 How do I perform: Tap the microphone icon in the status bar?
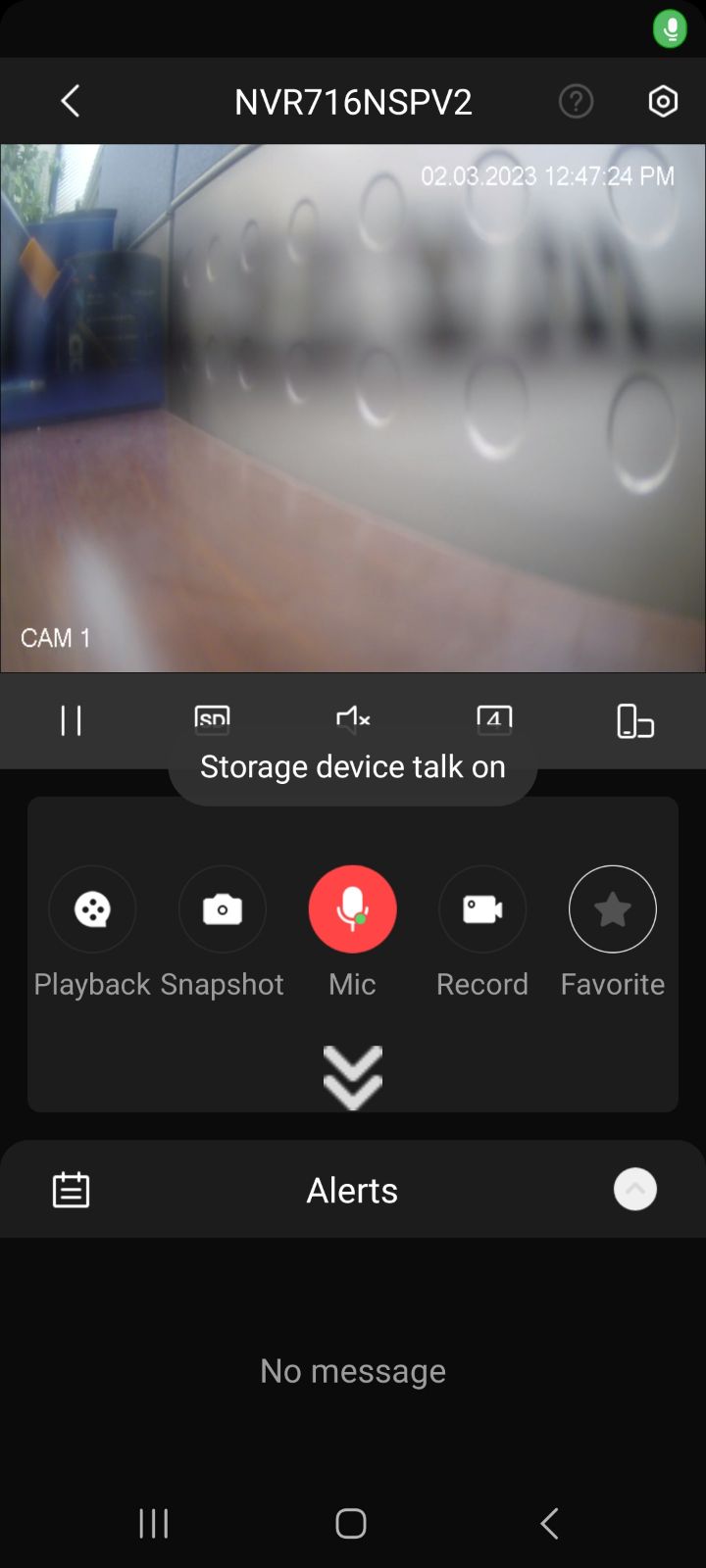pyautogui.click(x=670, y=28)
